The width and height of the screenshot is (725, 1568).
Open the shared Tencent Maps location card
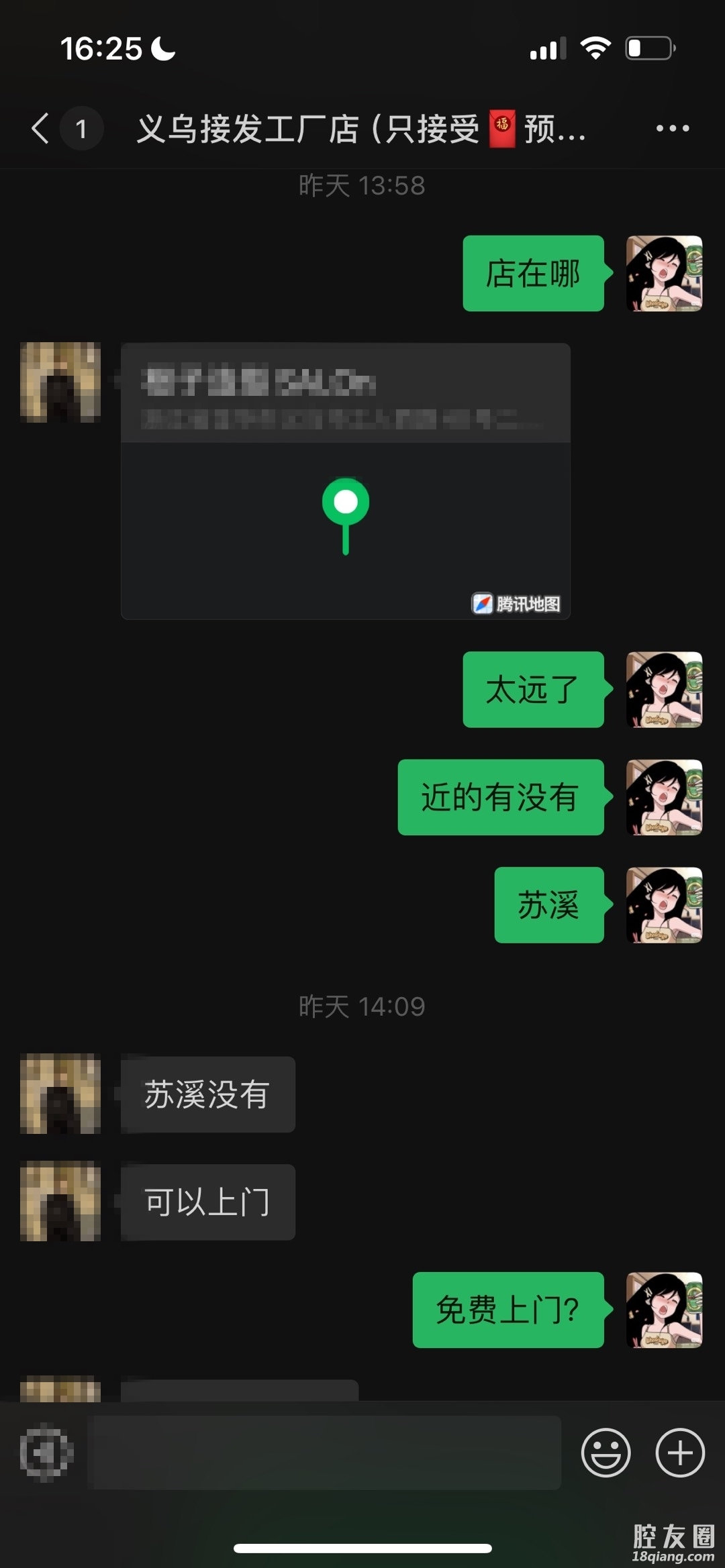click(x=345, y=481)
